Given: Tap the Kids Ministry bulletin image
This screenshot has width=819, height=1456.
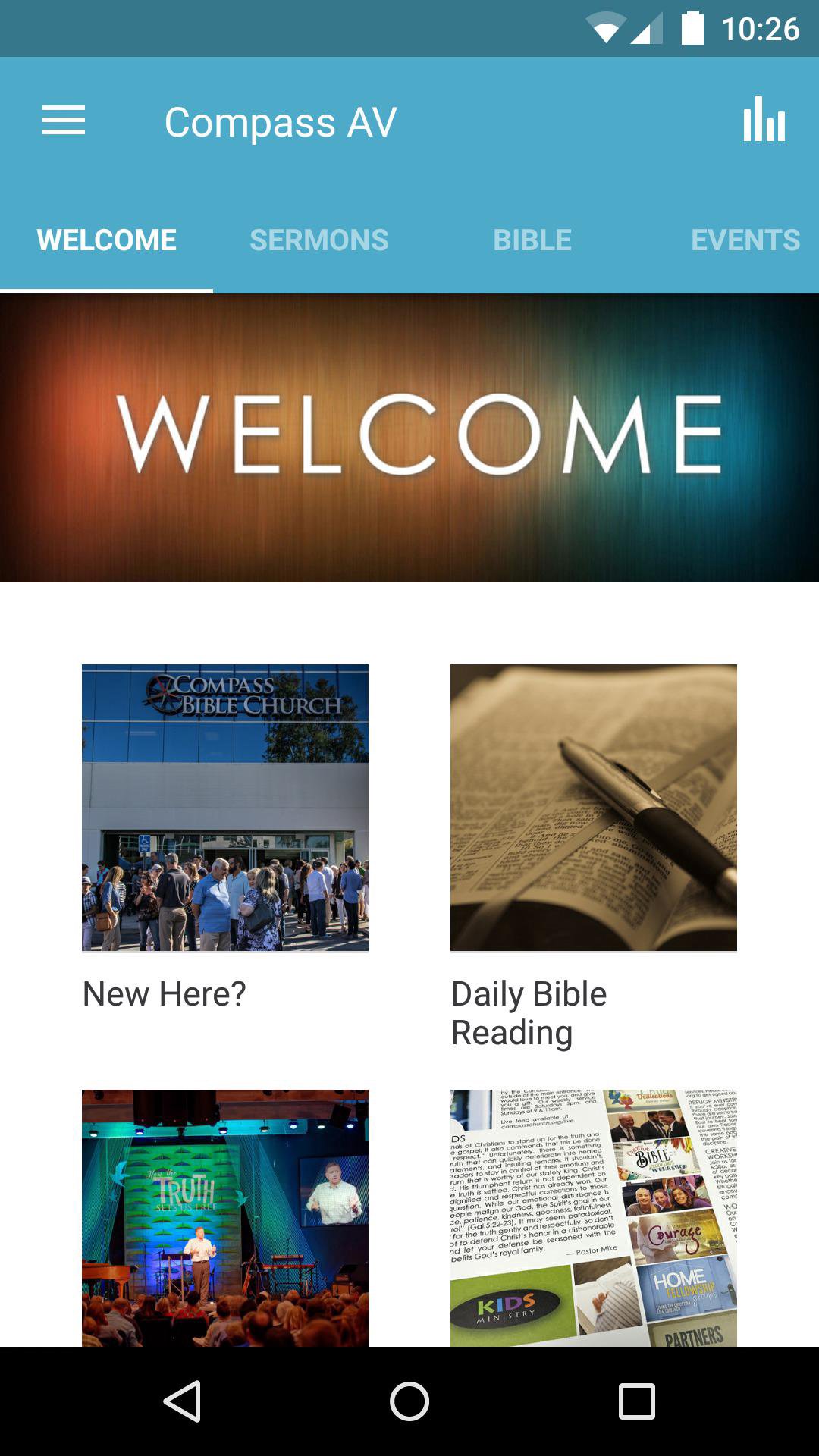Looking at the screenshot, I should [x=592, y=1213].
